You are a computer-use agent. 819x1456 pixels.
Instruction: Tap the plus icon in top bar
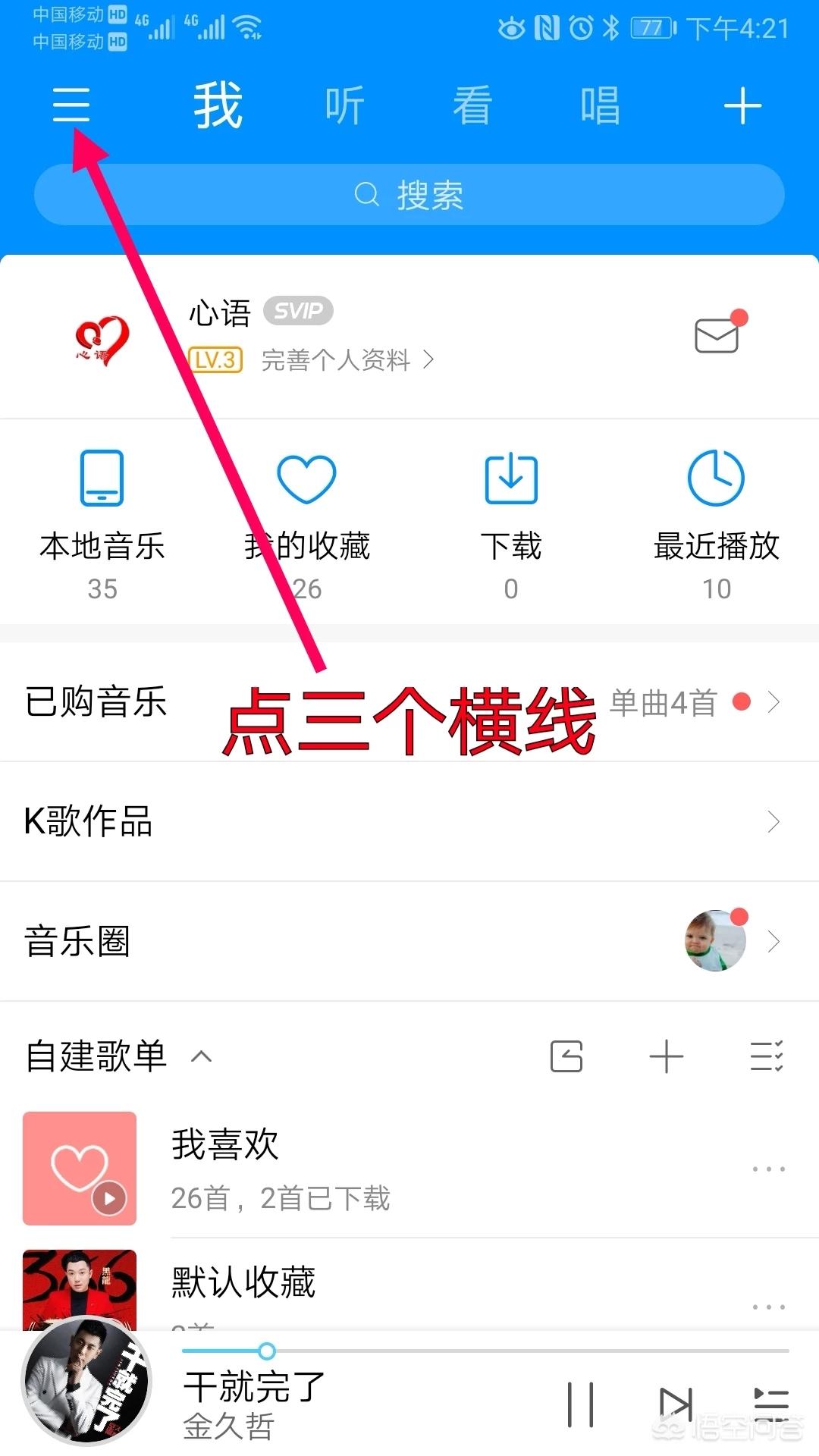(742, 105)
